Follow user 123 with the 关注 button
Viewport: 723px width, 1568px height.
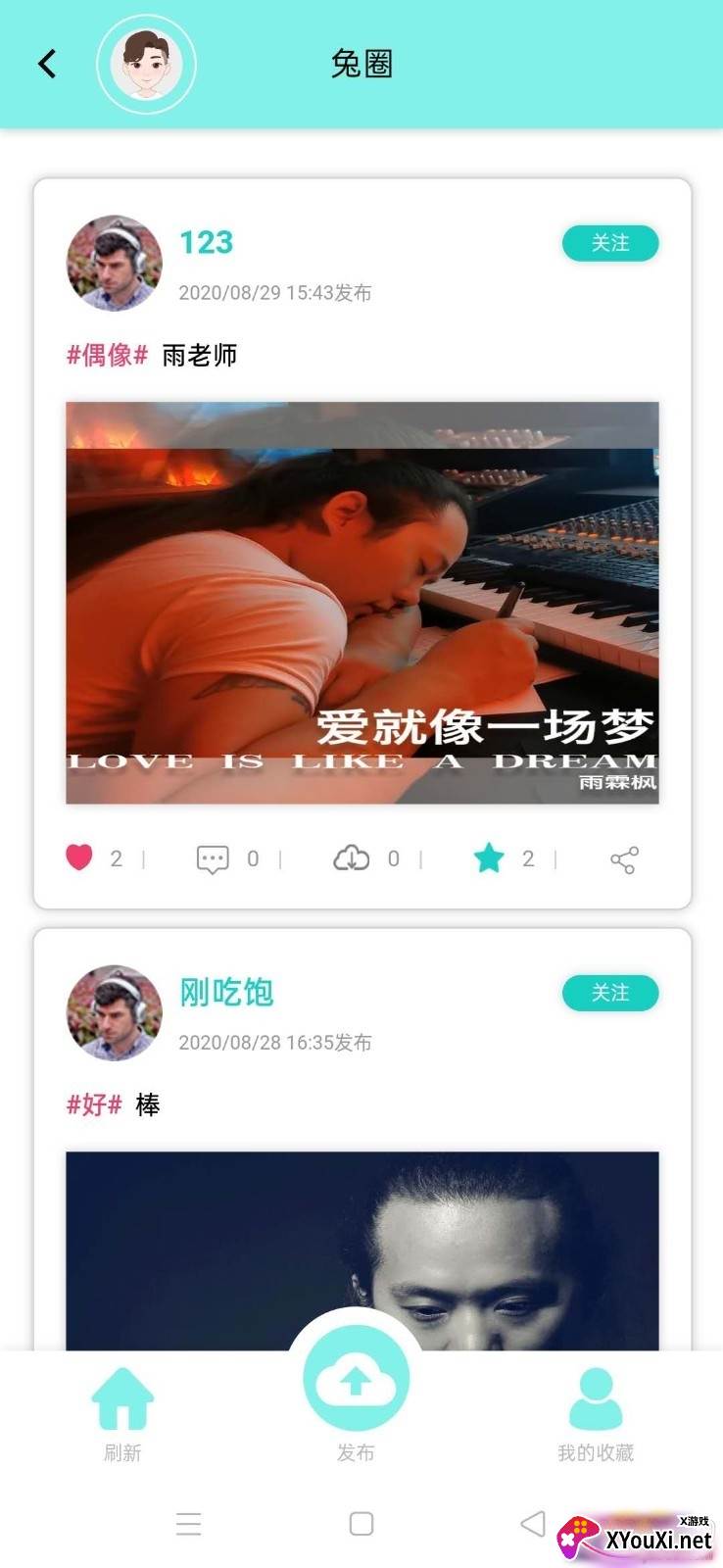610,243
